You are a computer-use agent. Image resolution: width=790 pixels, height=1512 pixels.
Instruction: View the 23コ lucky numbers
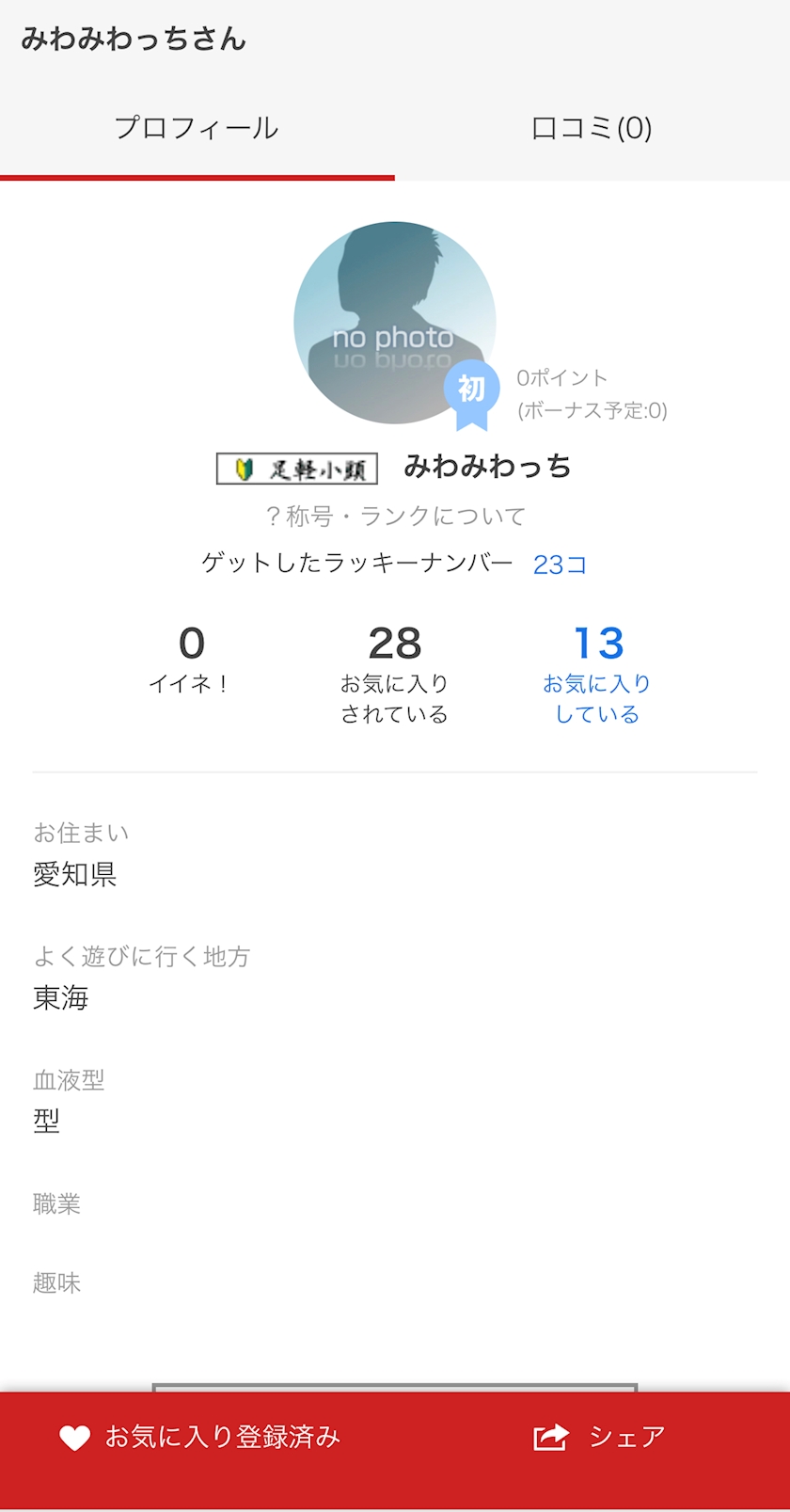[x=560, y=565]
